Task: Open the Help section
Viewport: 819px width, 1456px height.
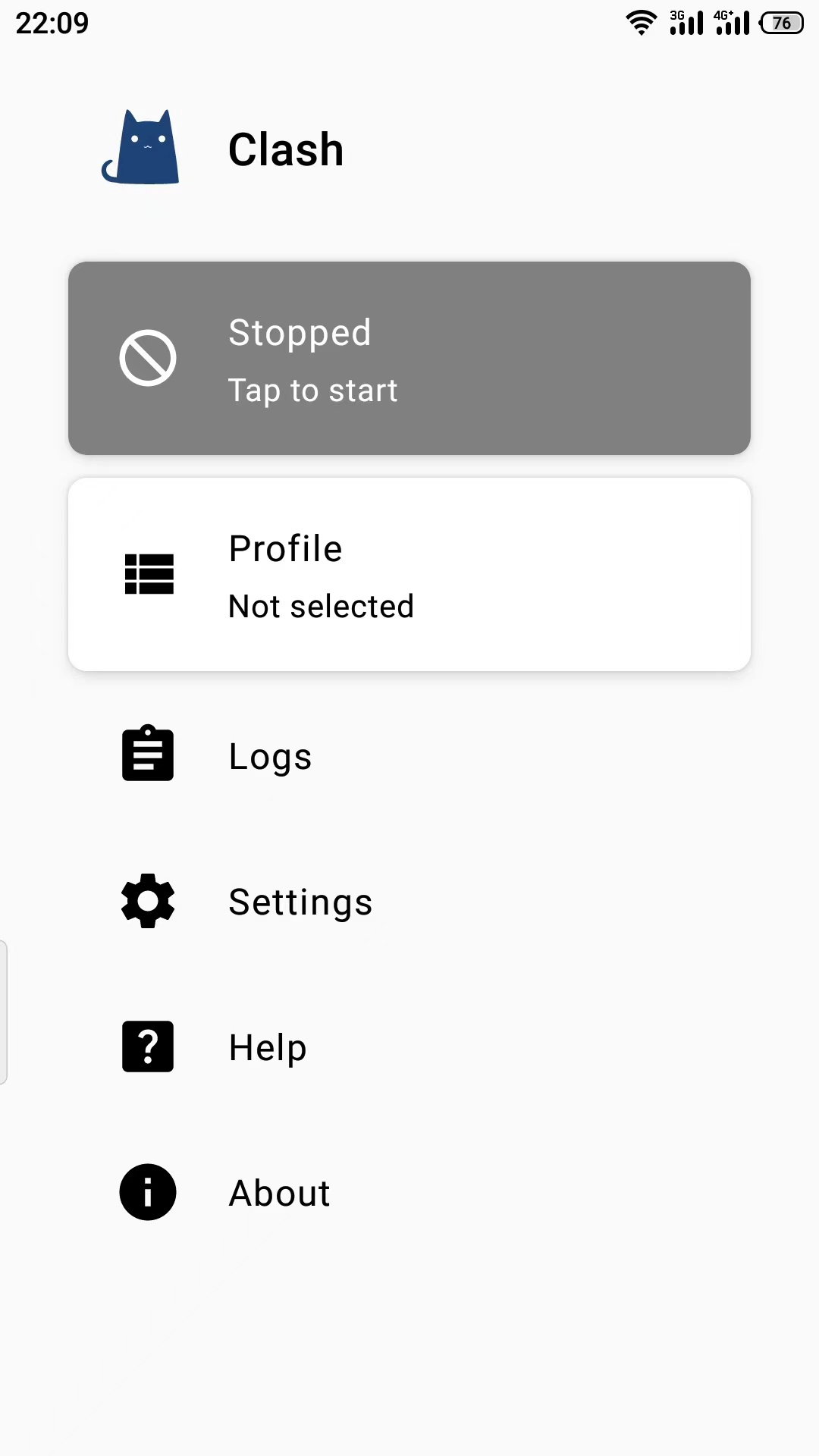Action: point(268,1047)
